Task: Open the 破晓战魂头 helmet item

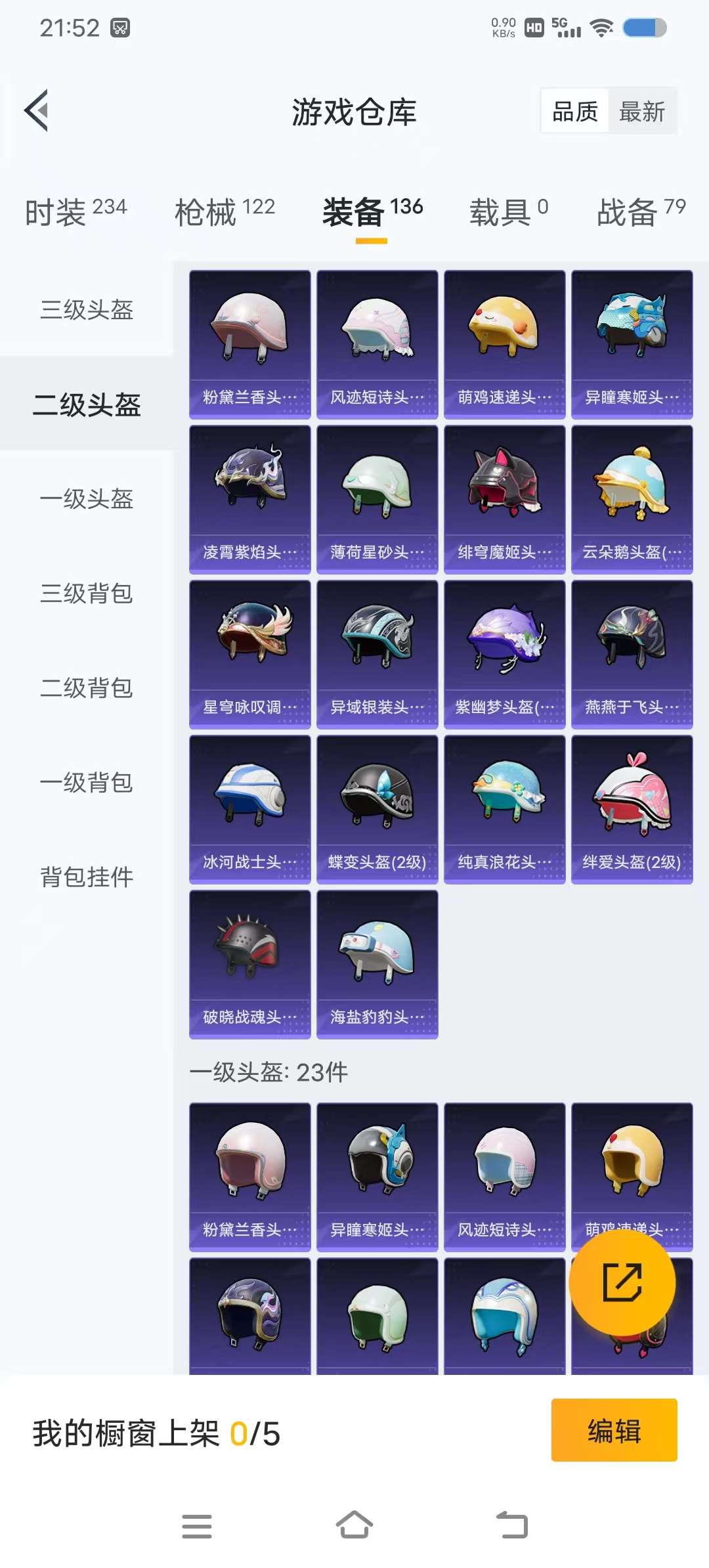Action: 250,962
